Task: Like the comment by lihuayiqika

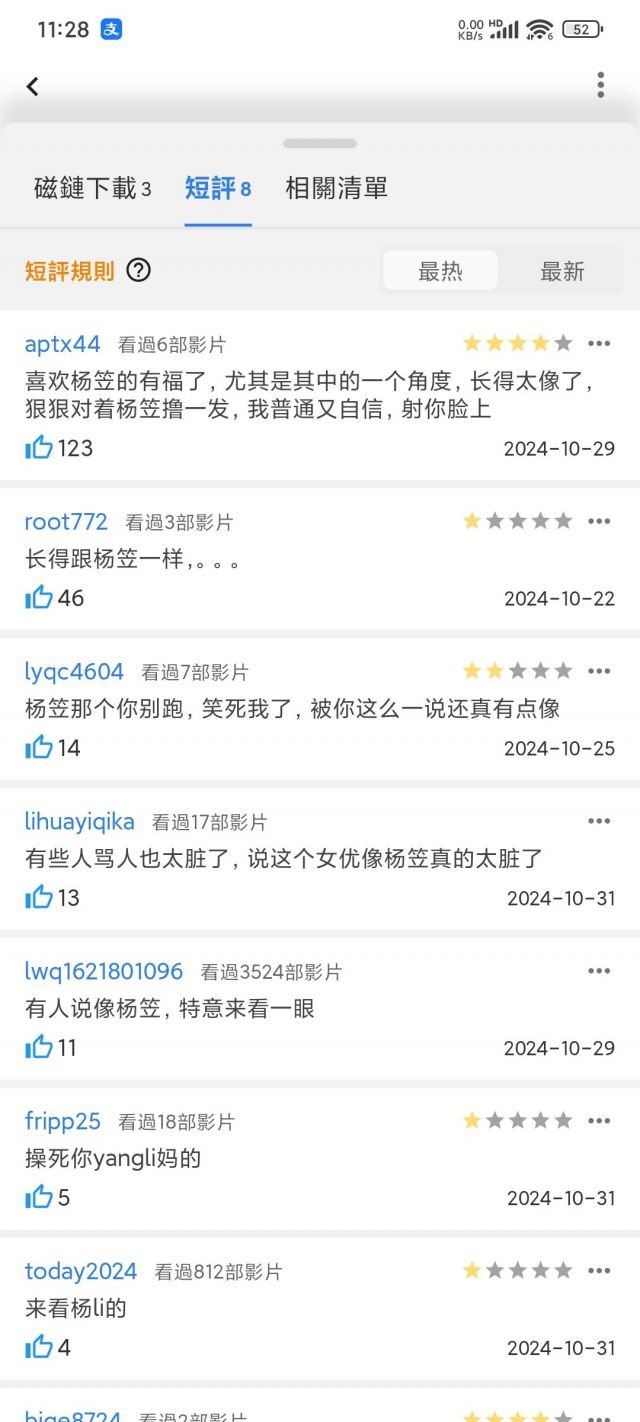Action: [x=39, y=897]
